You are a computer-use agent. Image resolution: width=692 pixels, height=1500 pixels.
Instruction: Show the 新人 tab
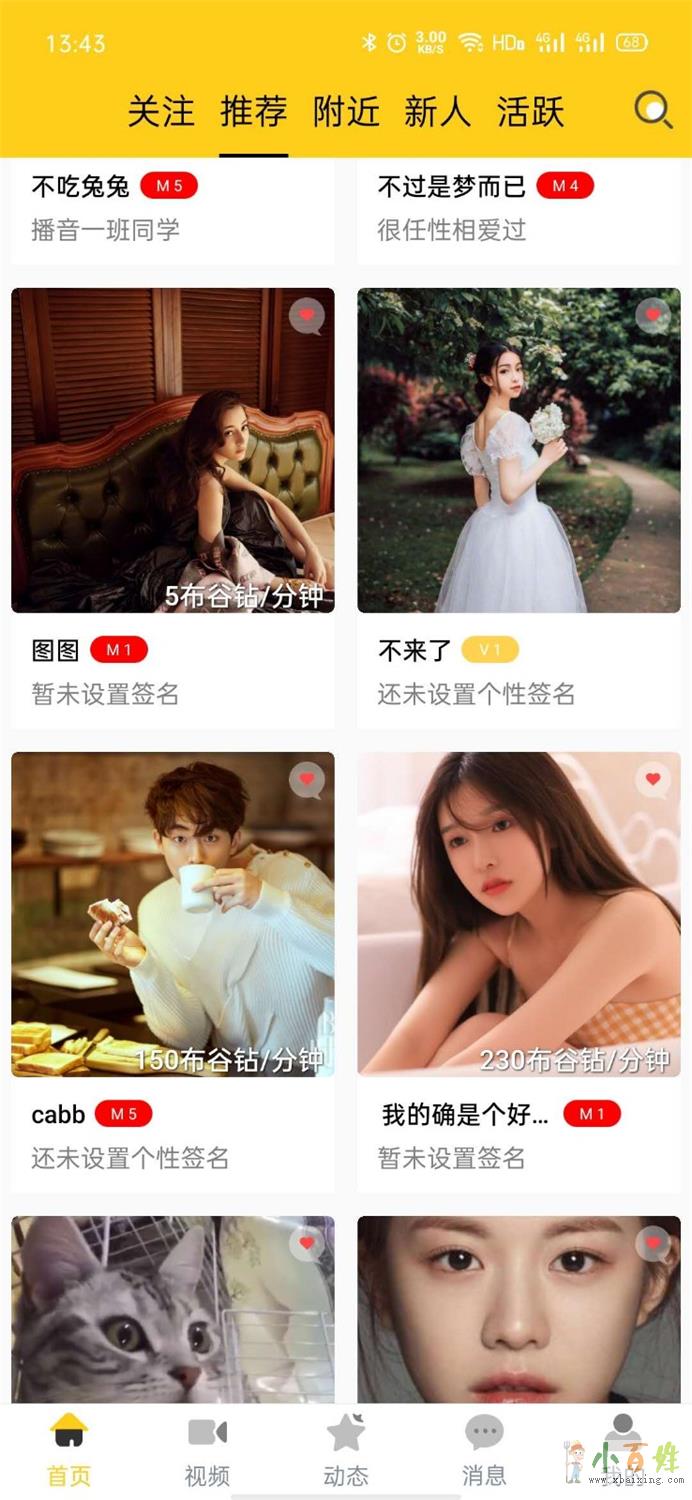pyautogui.click(x=437, y=111)
